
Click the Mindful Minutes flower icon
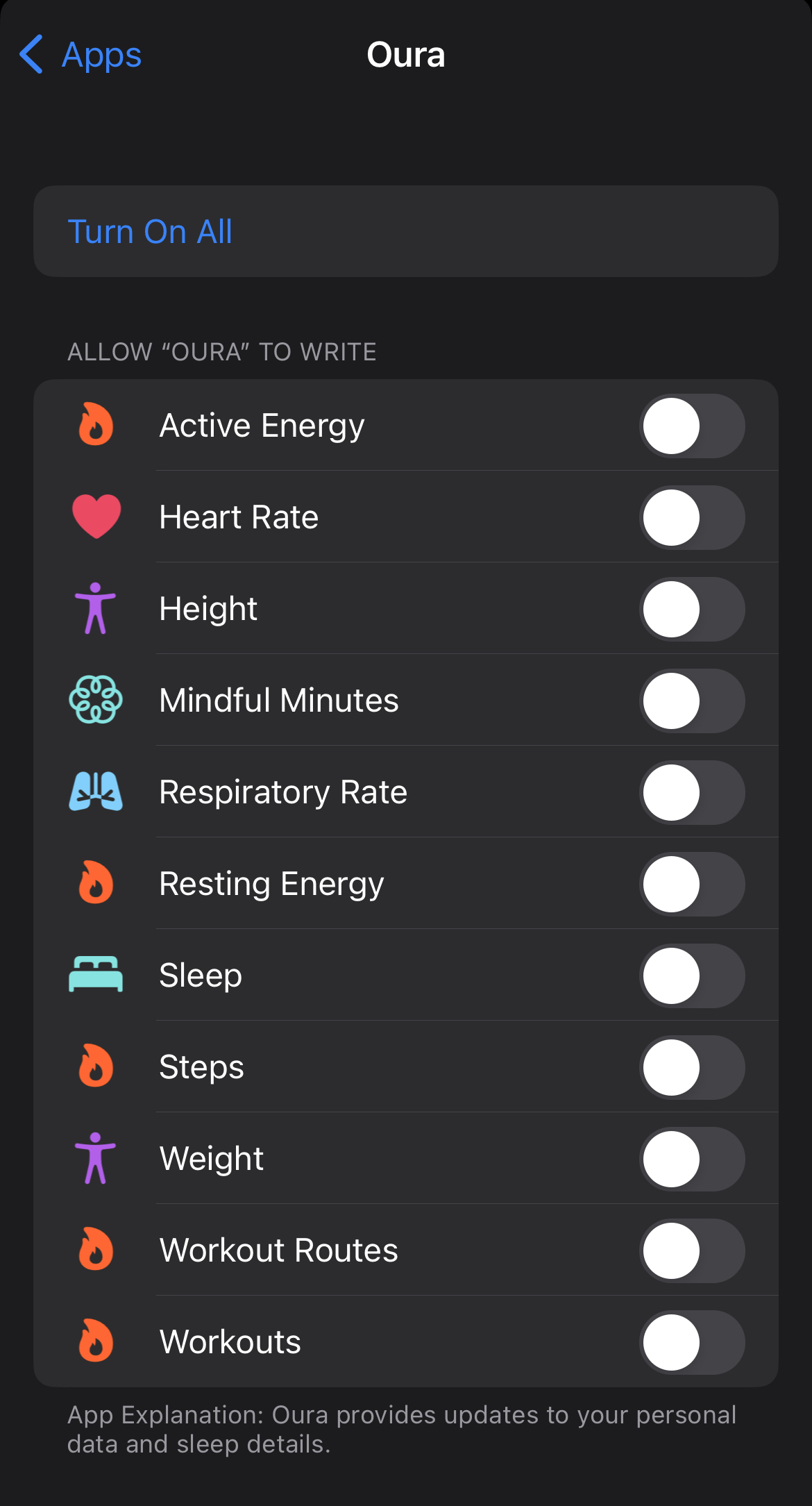tap(96, 700)
